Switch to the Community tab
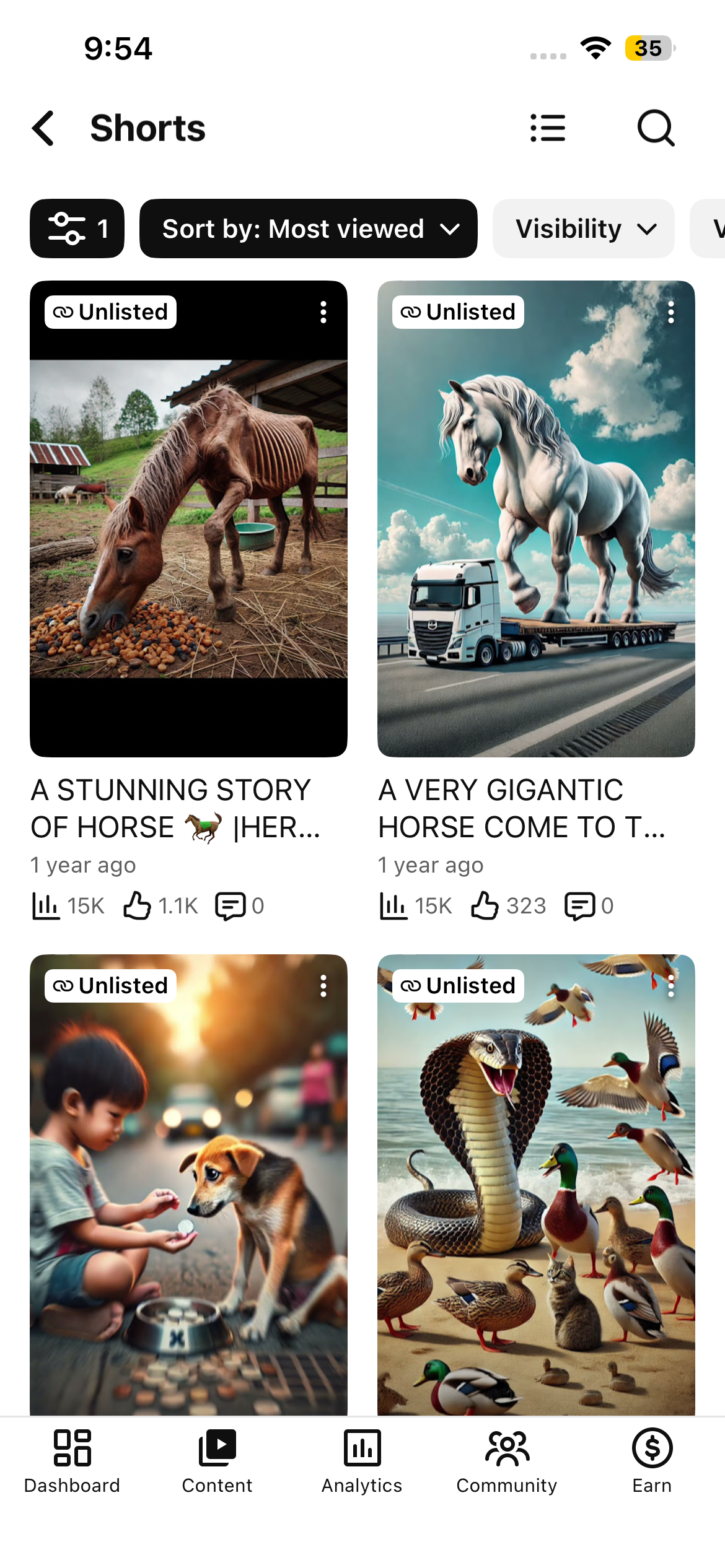Screen dimensions: 725x1568 pyautogui.click(x=507, y=1461)
